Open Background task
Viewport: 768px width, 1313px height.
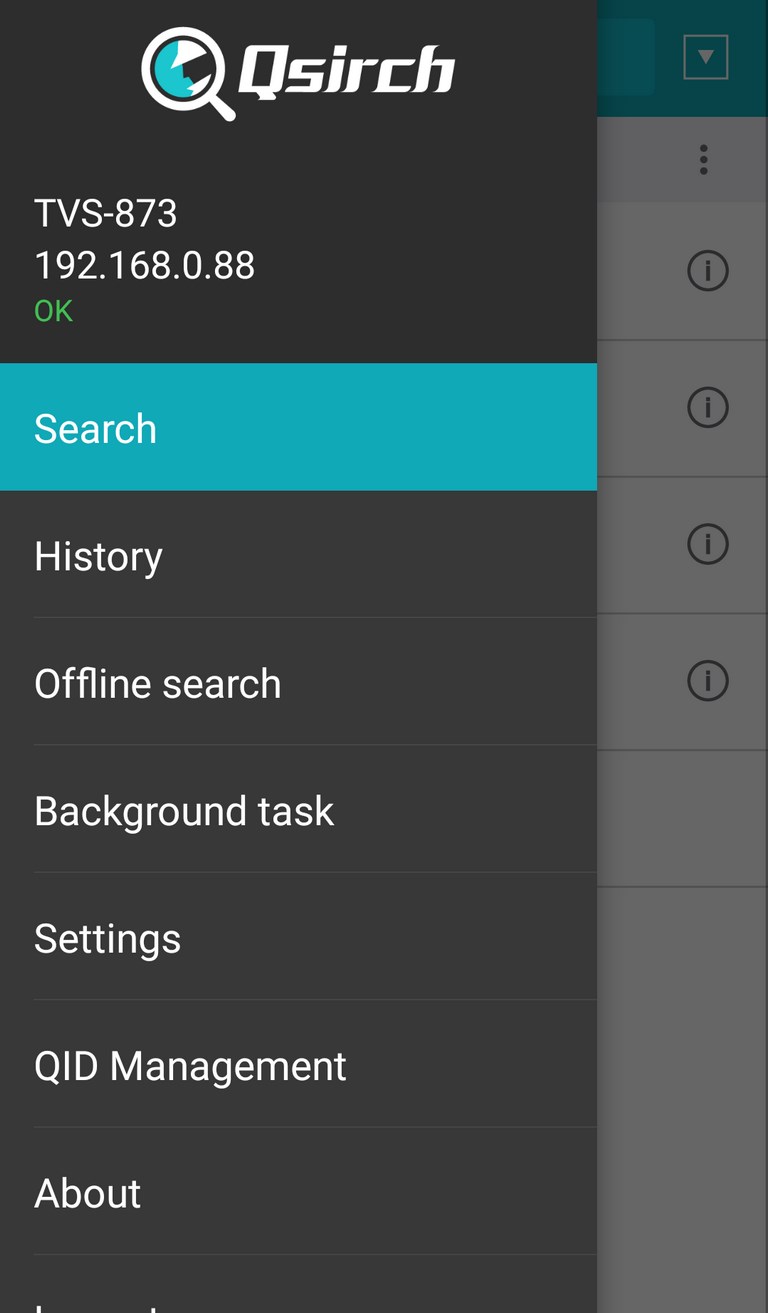click(x=298, y=809)
